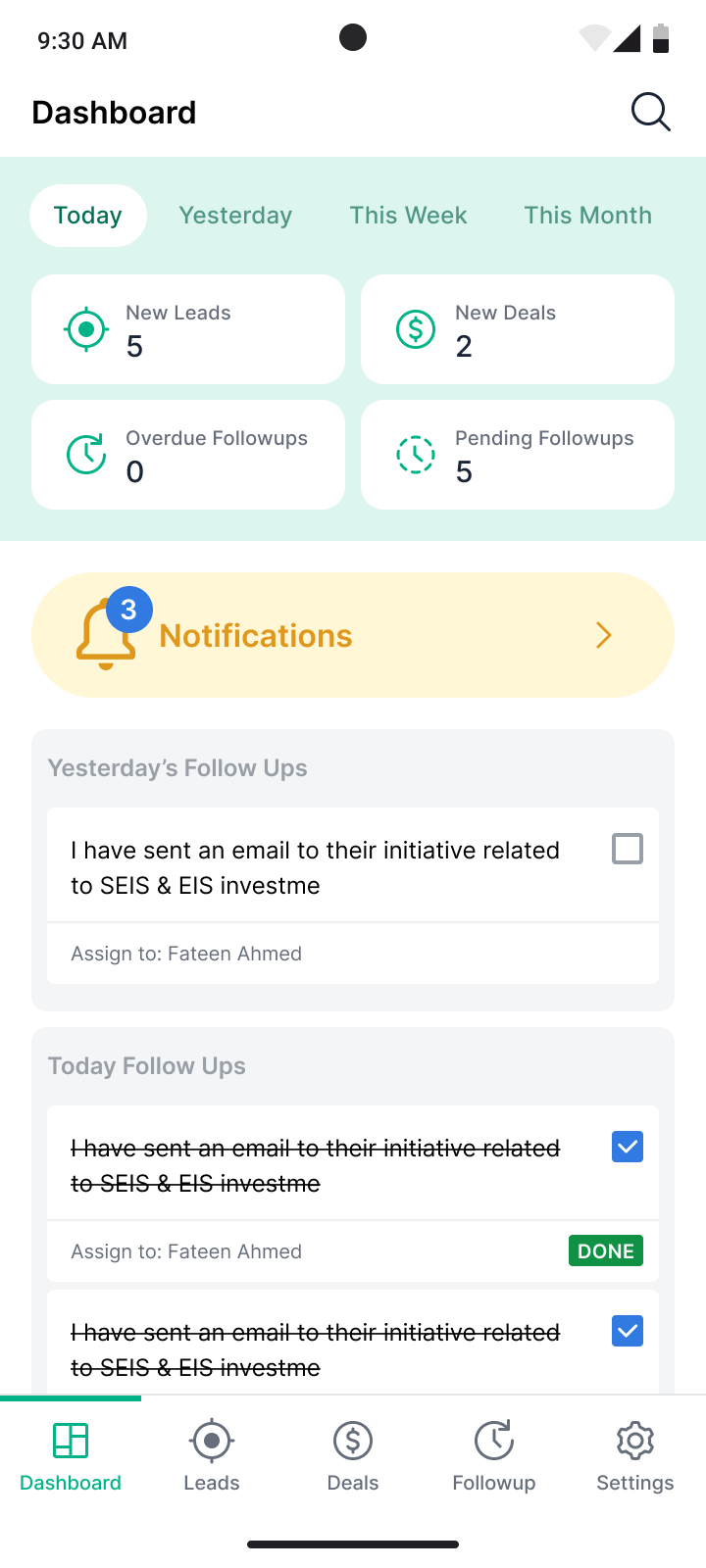
Task: Select the Today filter tab
Action: [x=88, y=216]
